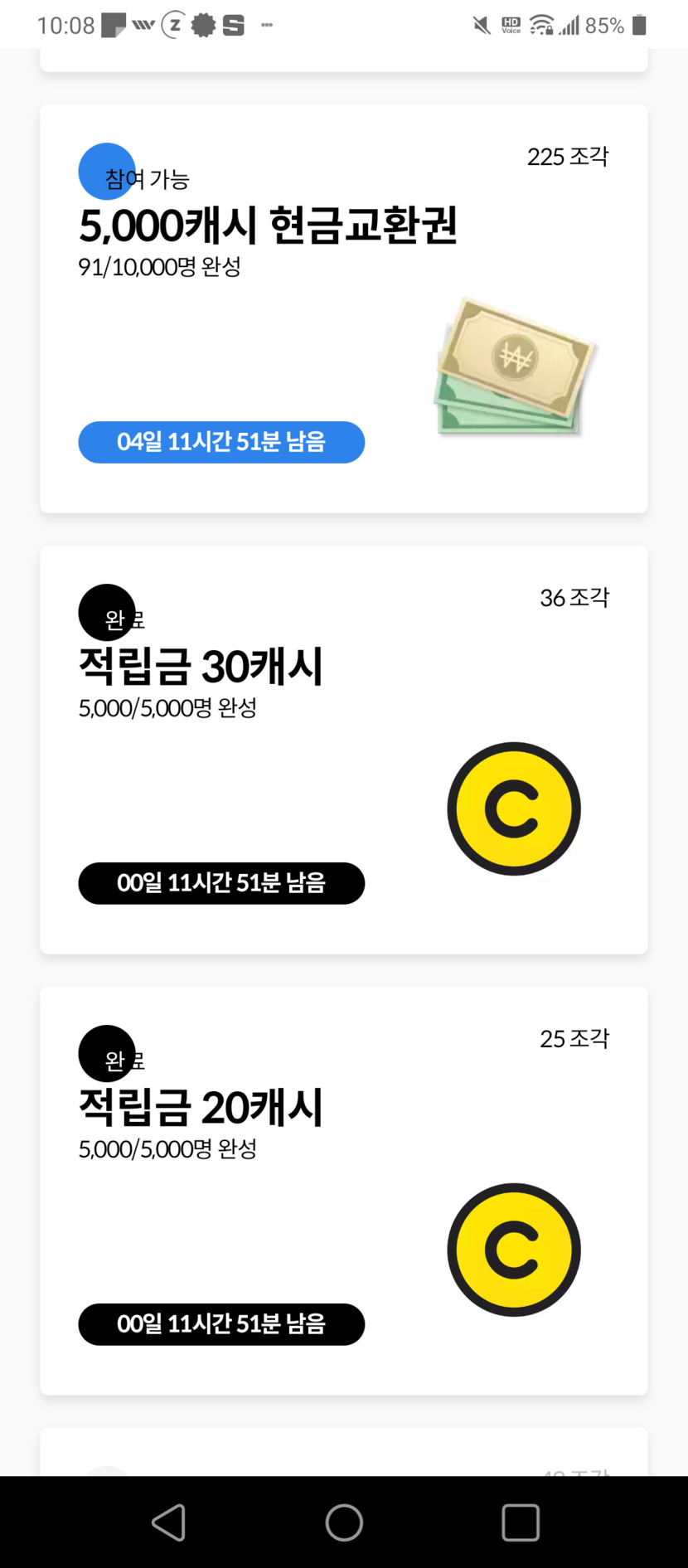Show recent apps
The height and width of the screenshot is (1568, 688).
(521, 1522)
